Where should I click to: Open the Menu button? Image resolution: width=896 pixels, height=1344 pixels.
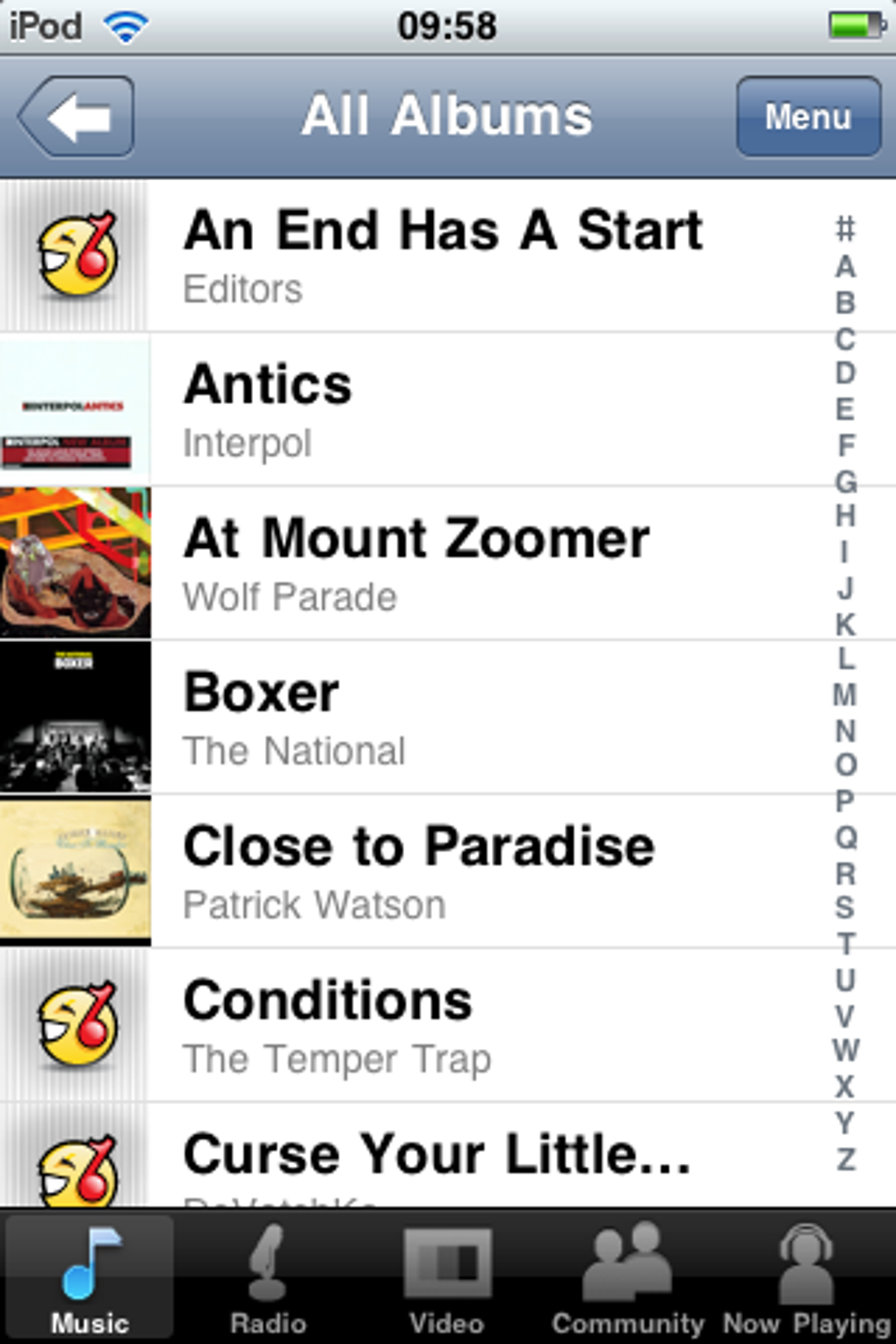coord(808,117)
